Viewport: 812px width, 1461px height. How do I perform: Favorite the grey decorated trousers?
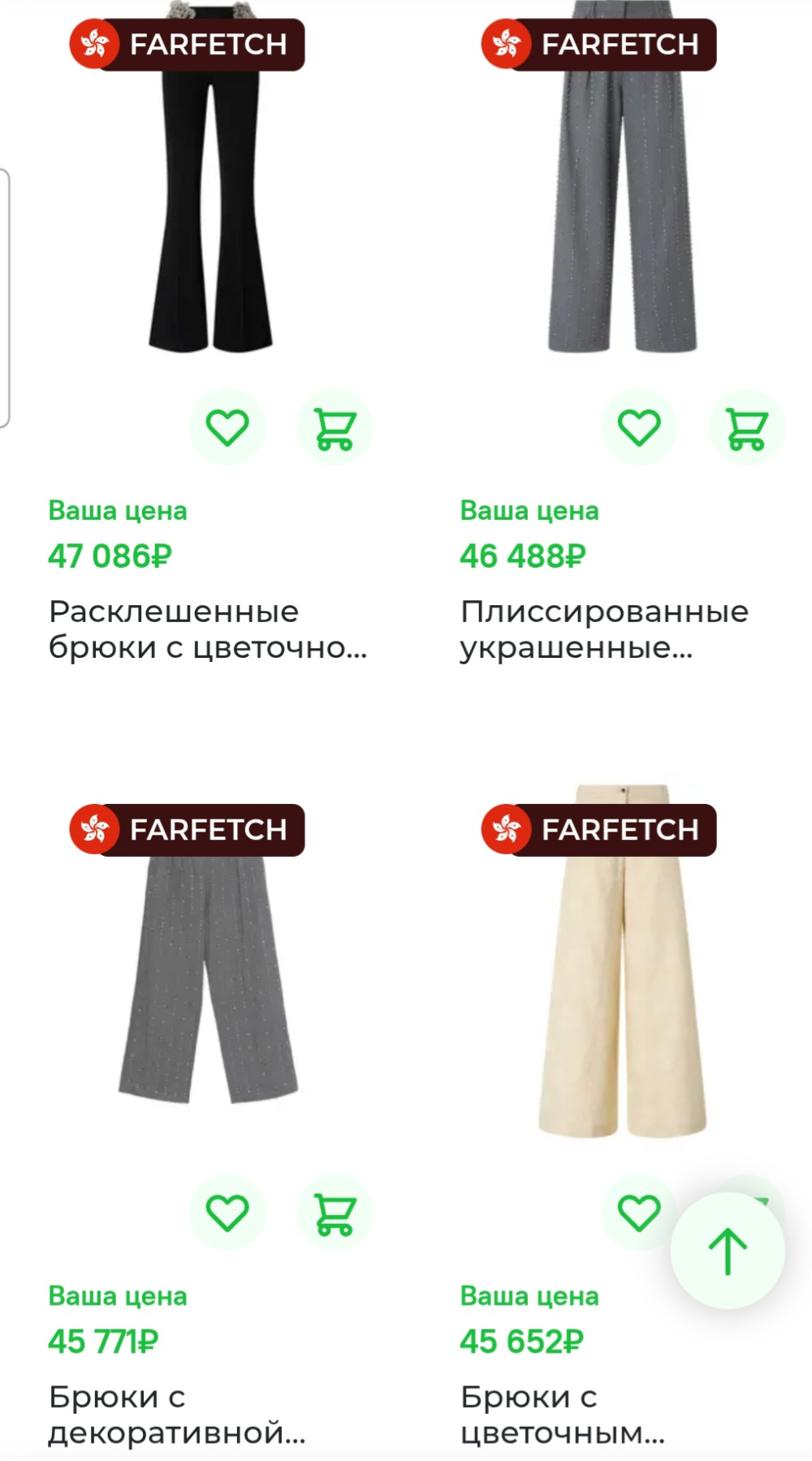227,1212
